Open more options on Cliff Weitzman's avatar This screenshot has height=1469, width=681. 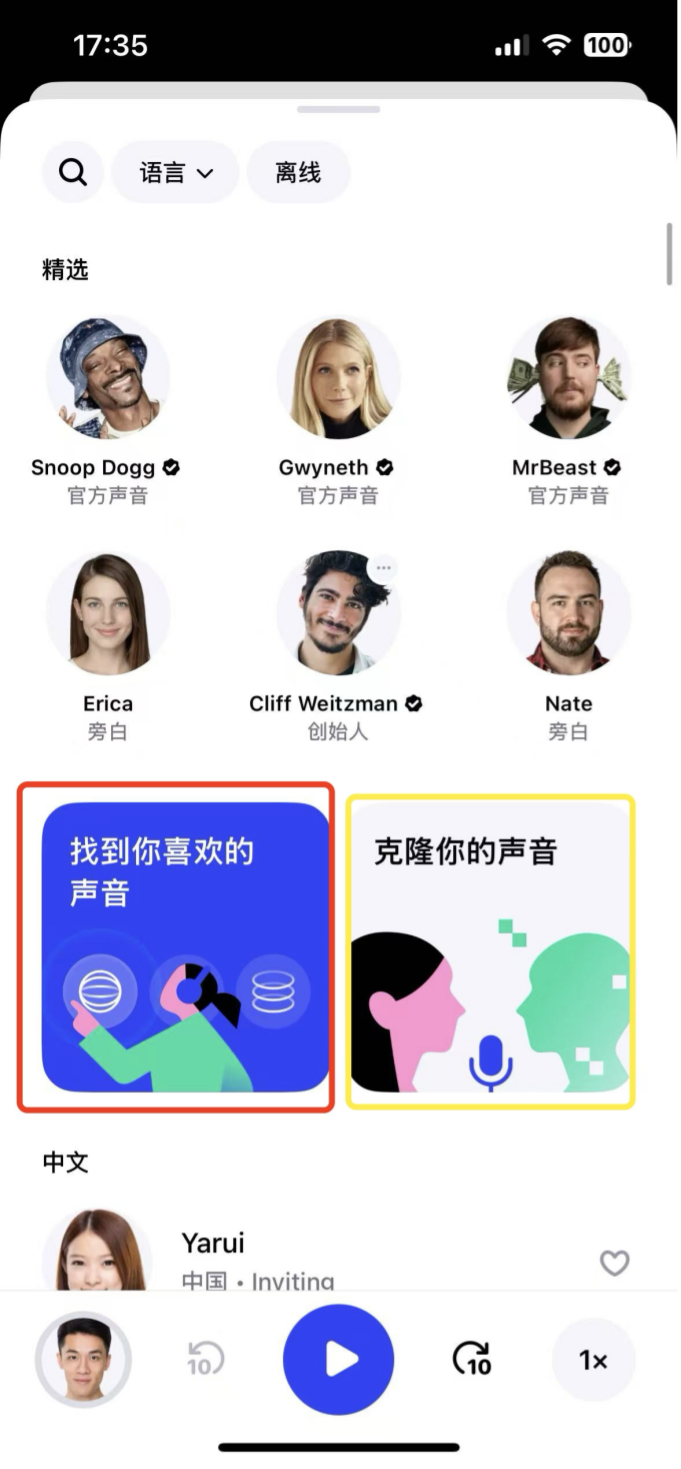click(383, 568)
